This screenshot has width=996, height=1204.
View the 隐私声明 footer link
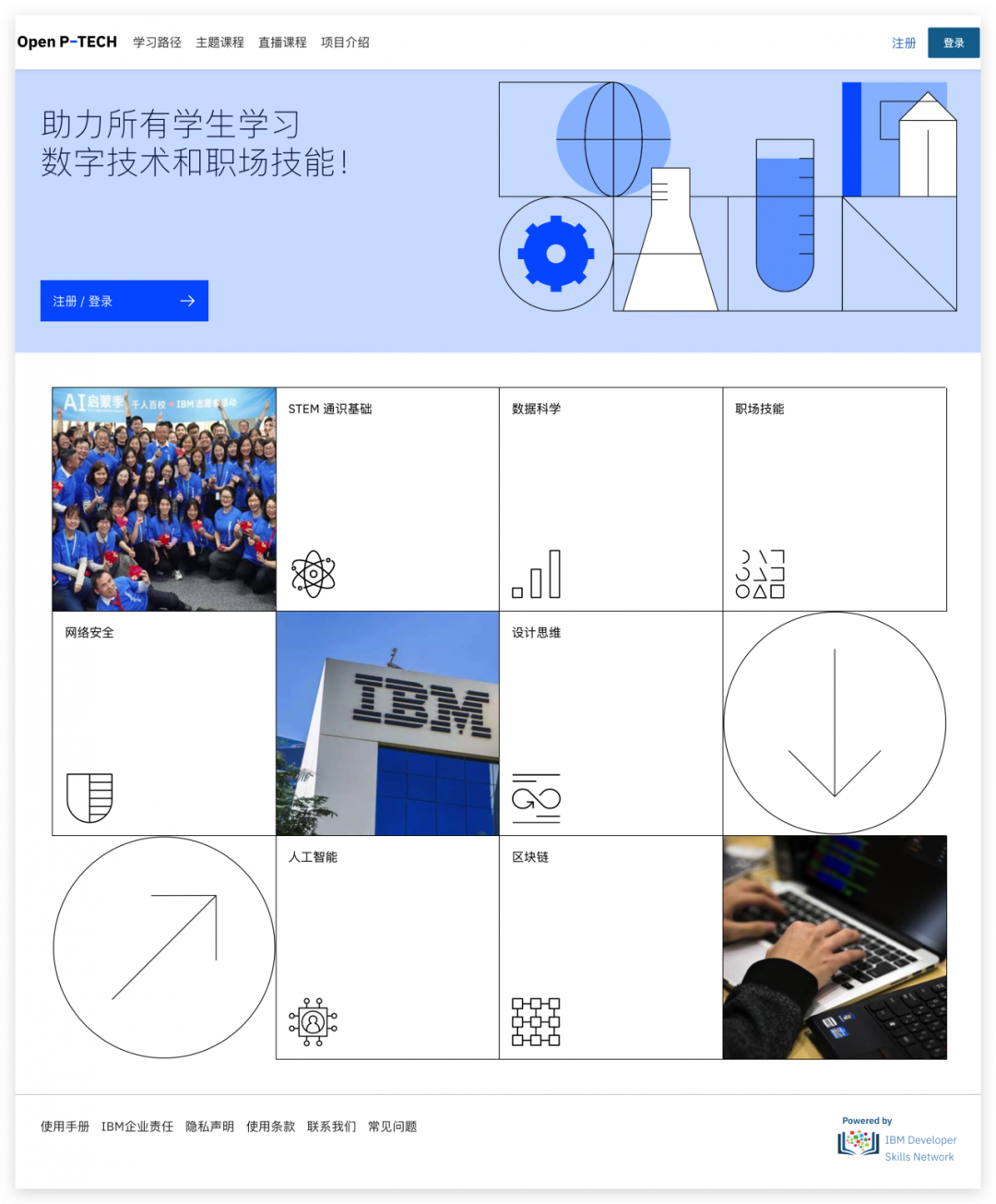(x=209, y=1127)
